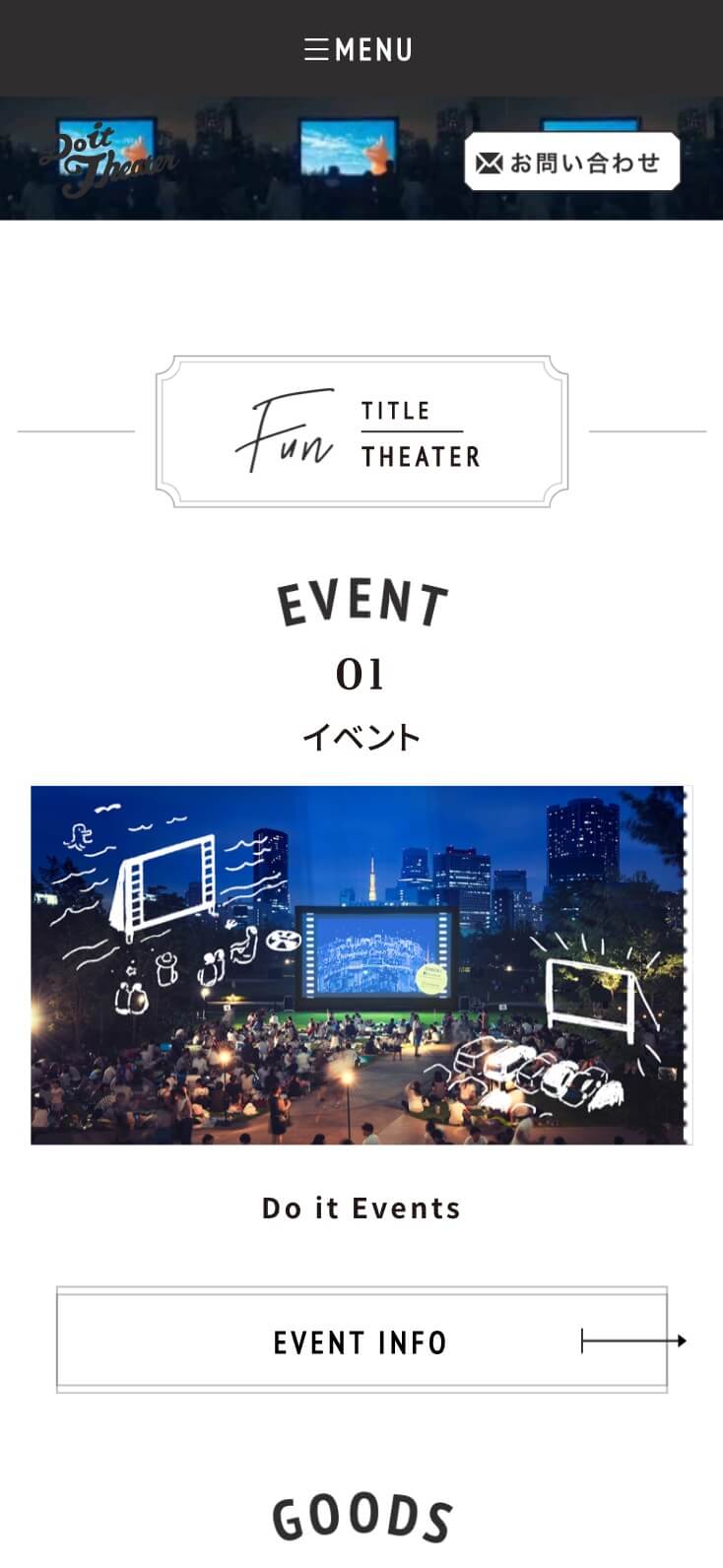
Task: Go to Do it Theater logo home
Action: tap(106, 160)
